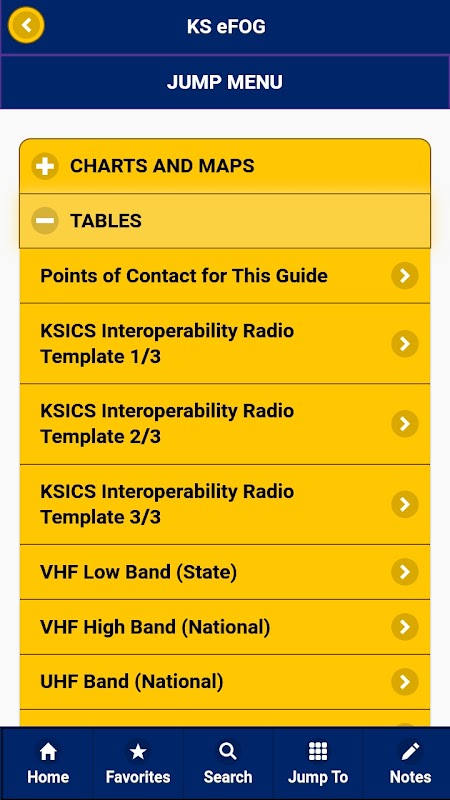This screenshot has height=800, width=450.
Task: Open the UHF Band (National) table
Action: coord(225,682)
